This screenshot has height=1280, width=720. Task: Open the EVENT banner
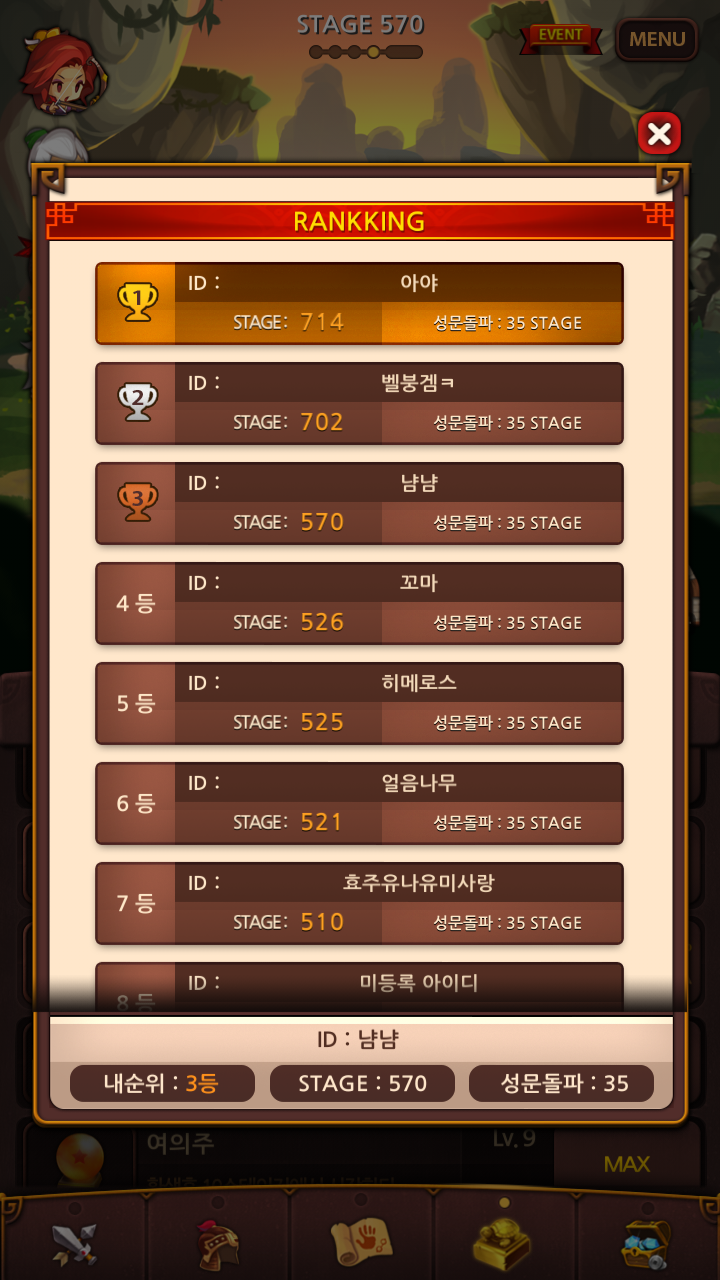561,37
